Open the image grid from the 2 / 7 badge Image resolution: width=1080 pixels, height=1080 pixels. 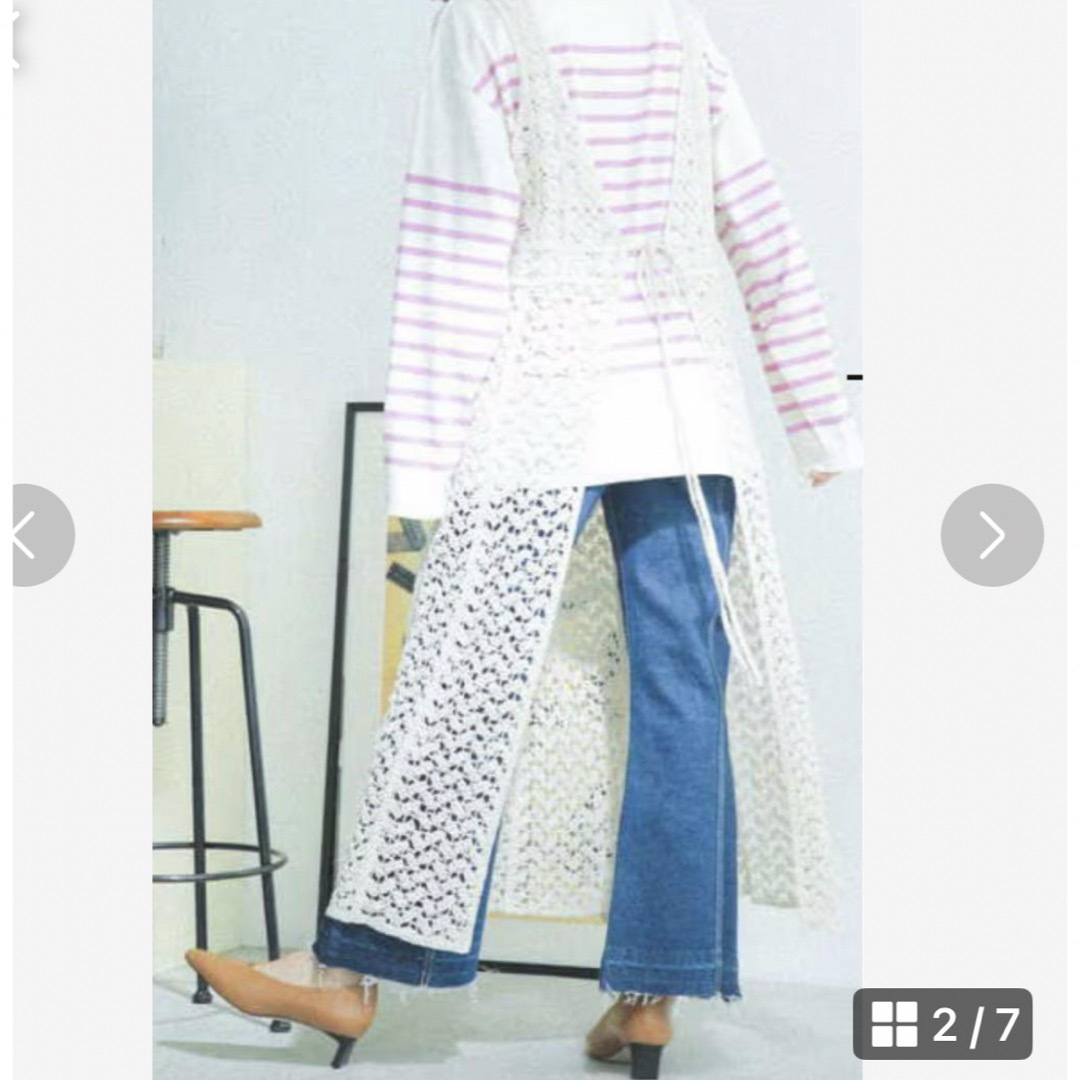[942, 1024]
